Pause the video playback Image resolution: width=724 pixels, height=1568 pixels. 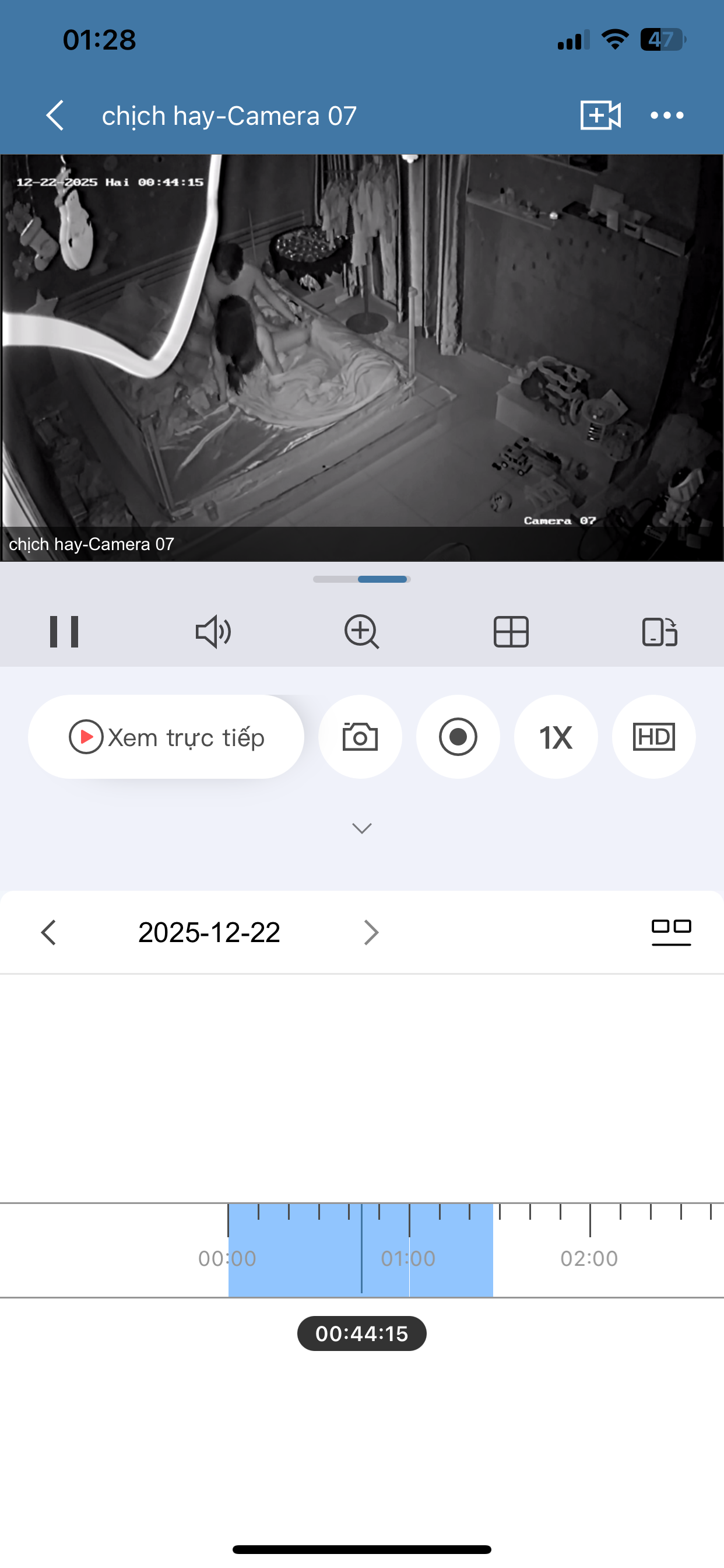point(66,632)
